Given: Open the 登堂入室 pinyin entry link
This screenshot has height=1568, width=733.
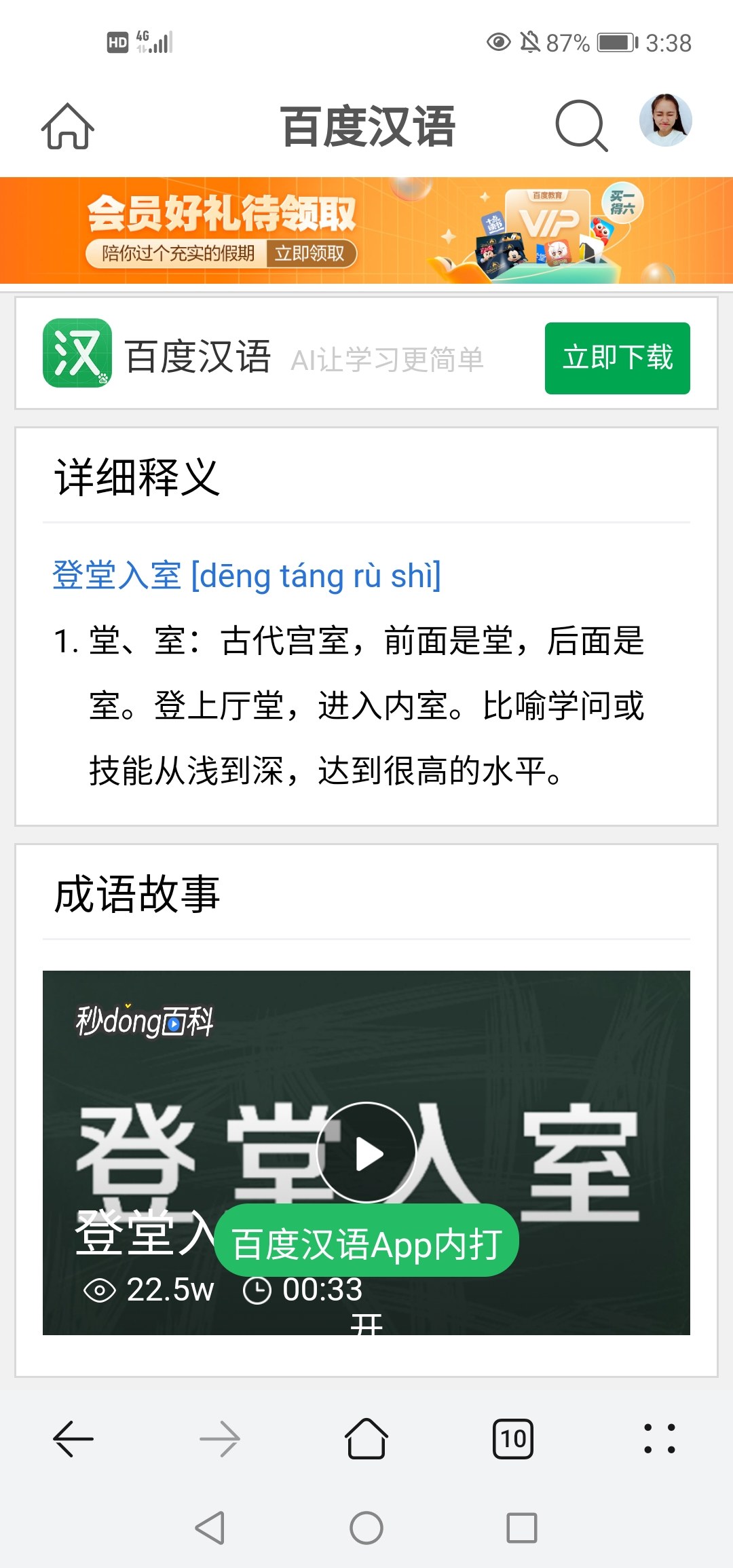Looking at the screenshot, I should pyautogui.click(x=246, y=576).
